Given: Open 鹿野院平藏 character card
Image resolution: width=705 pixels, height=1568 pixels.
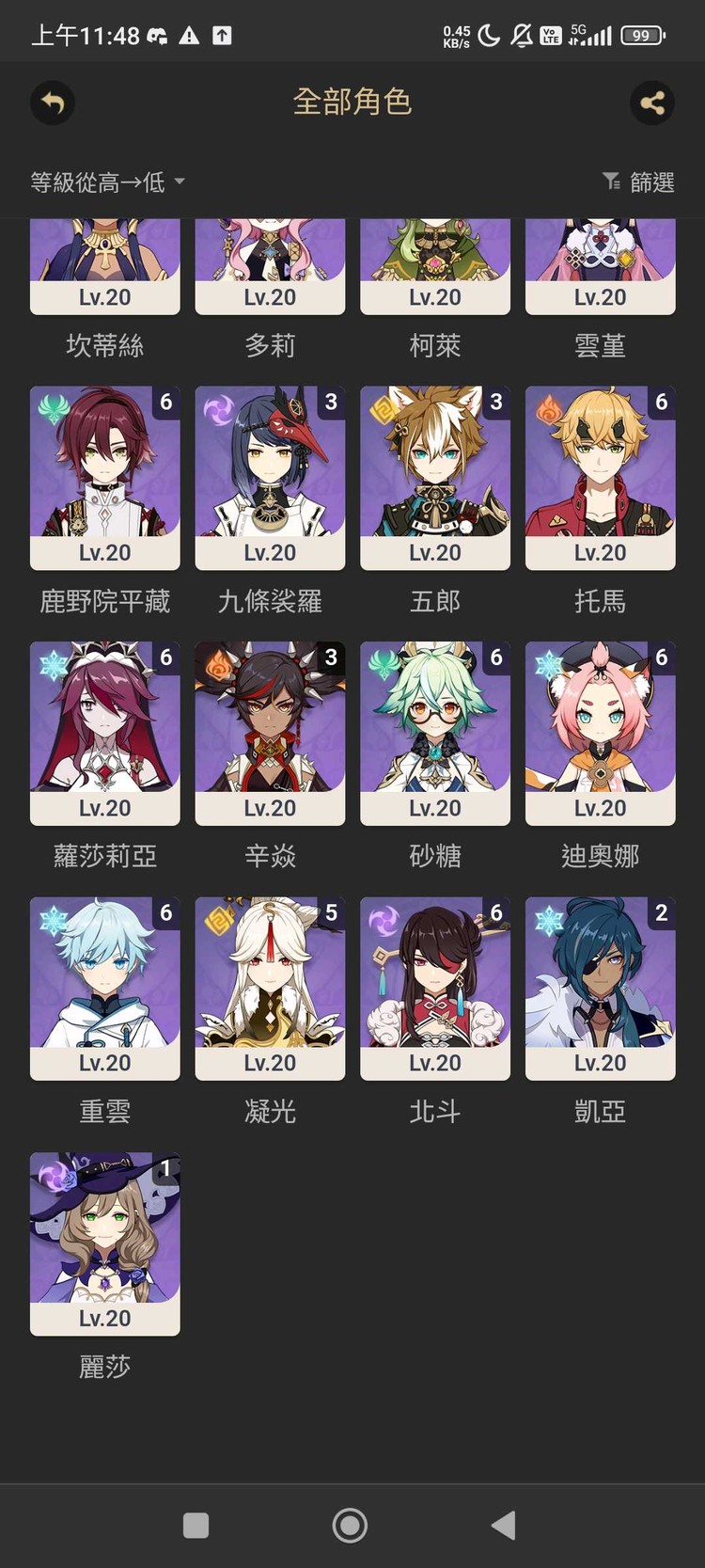Looking at the screenshot, I should pos(105,478).
